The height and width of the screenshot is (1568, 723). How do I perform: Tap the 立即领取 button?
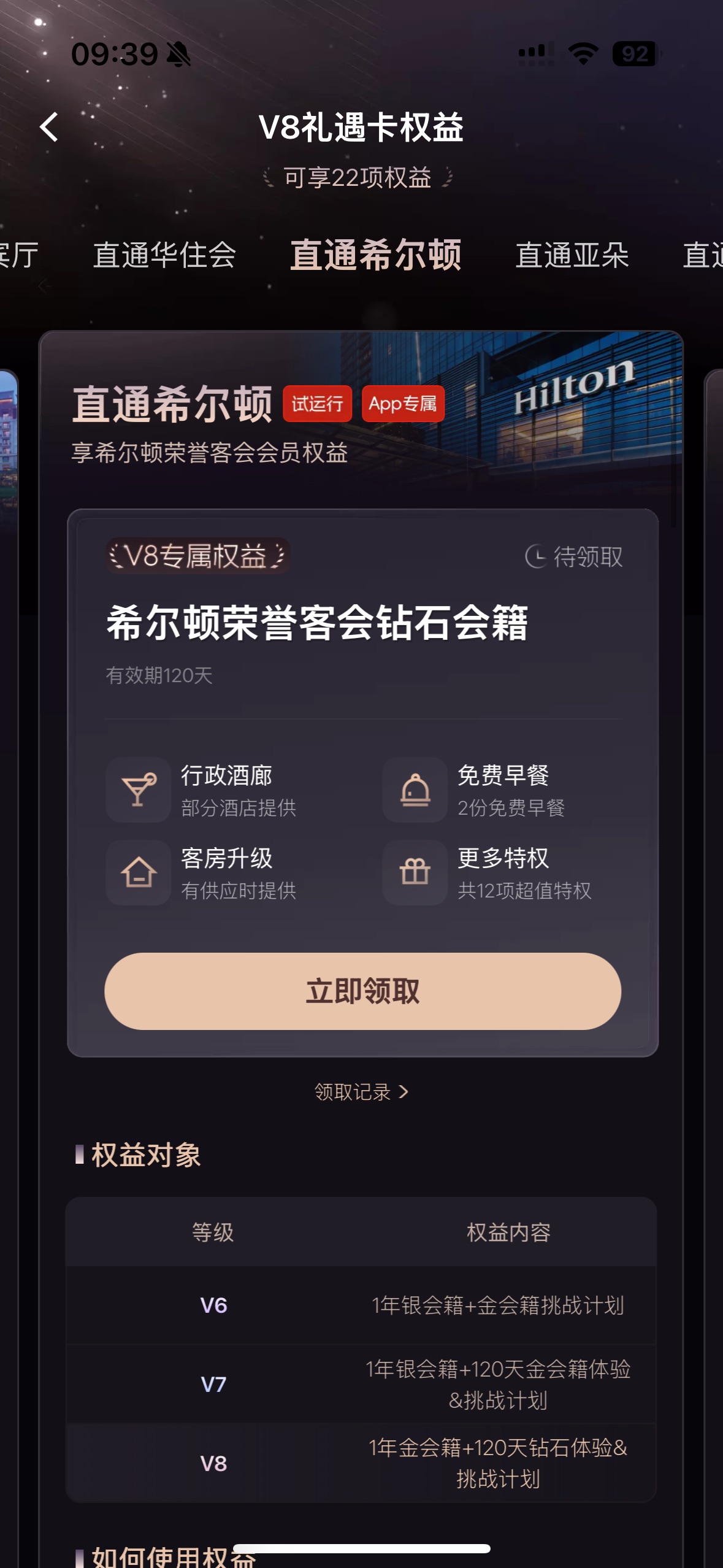coord(362,991)
